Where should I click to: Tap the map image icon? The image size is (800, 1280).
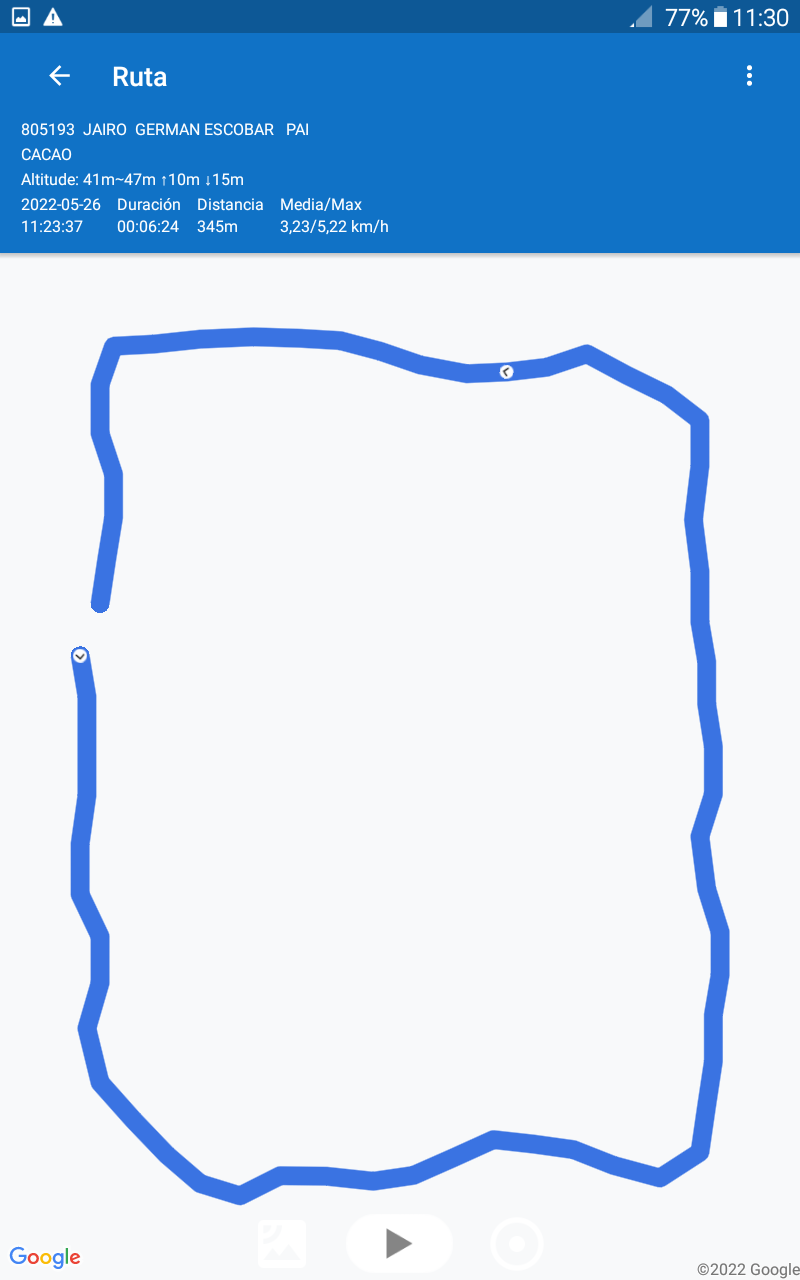(x=282, y=1244)
